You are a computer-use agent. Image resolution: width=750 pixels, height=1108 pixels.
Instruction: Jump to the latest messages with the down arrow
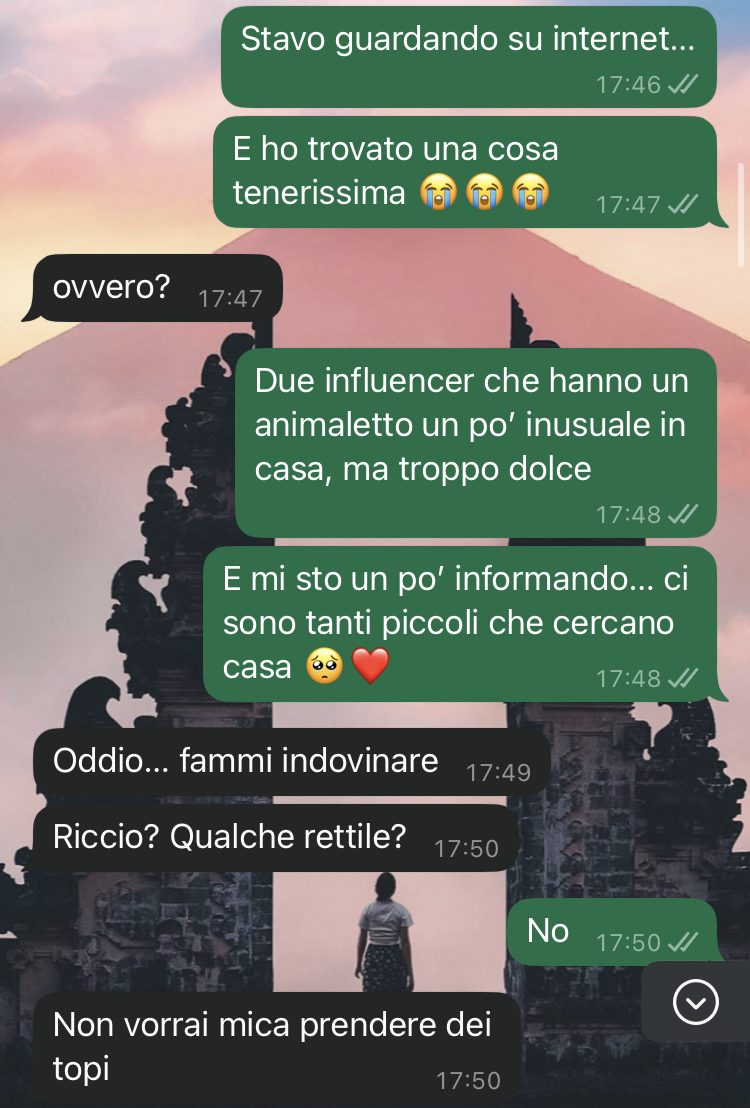click(x=696, y=1002)
